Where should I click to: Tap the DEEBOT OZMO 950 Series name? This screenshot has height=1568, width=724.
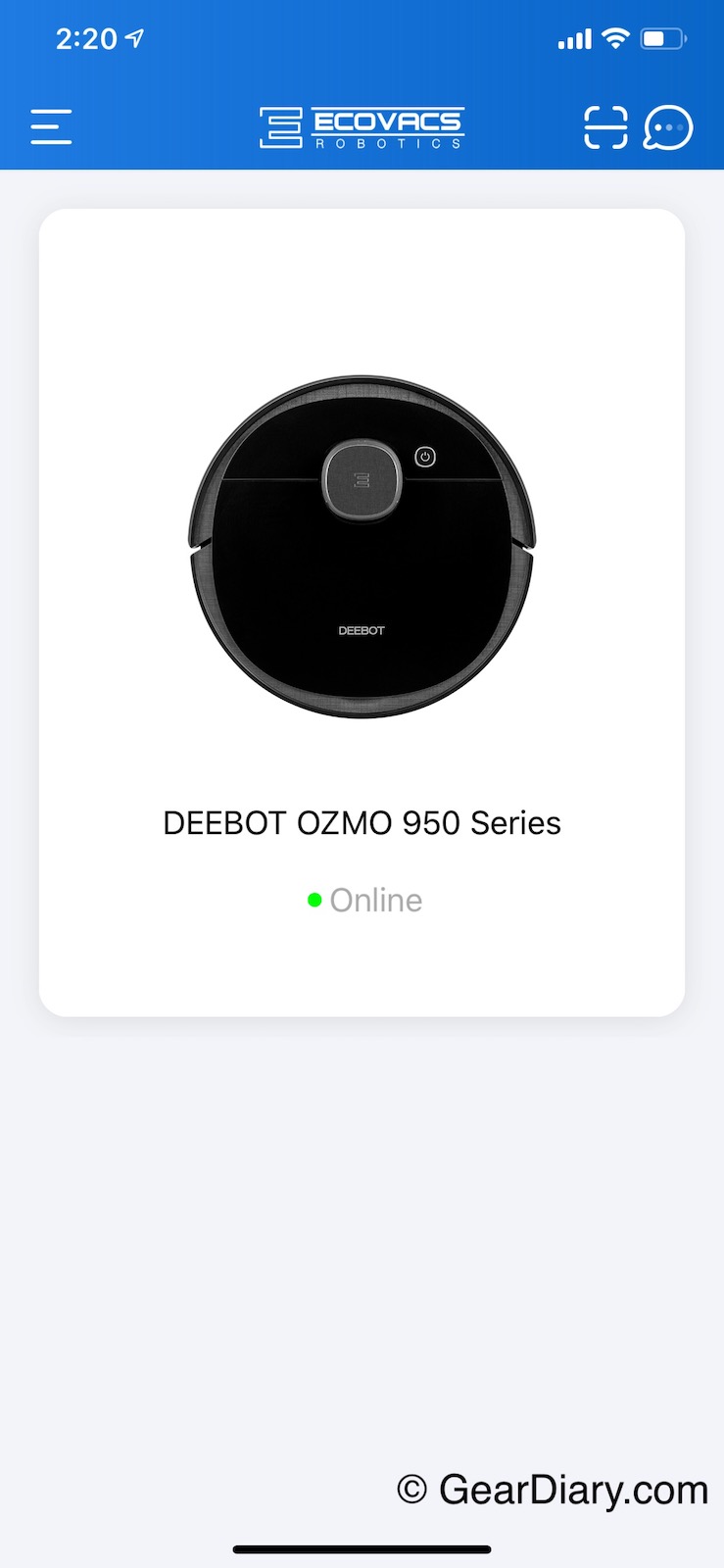coord(362,822)
